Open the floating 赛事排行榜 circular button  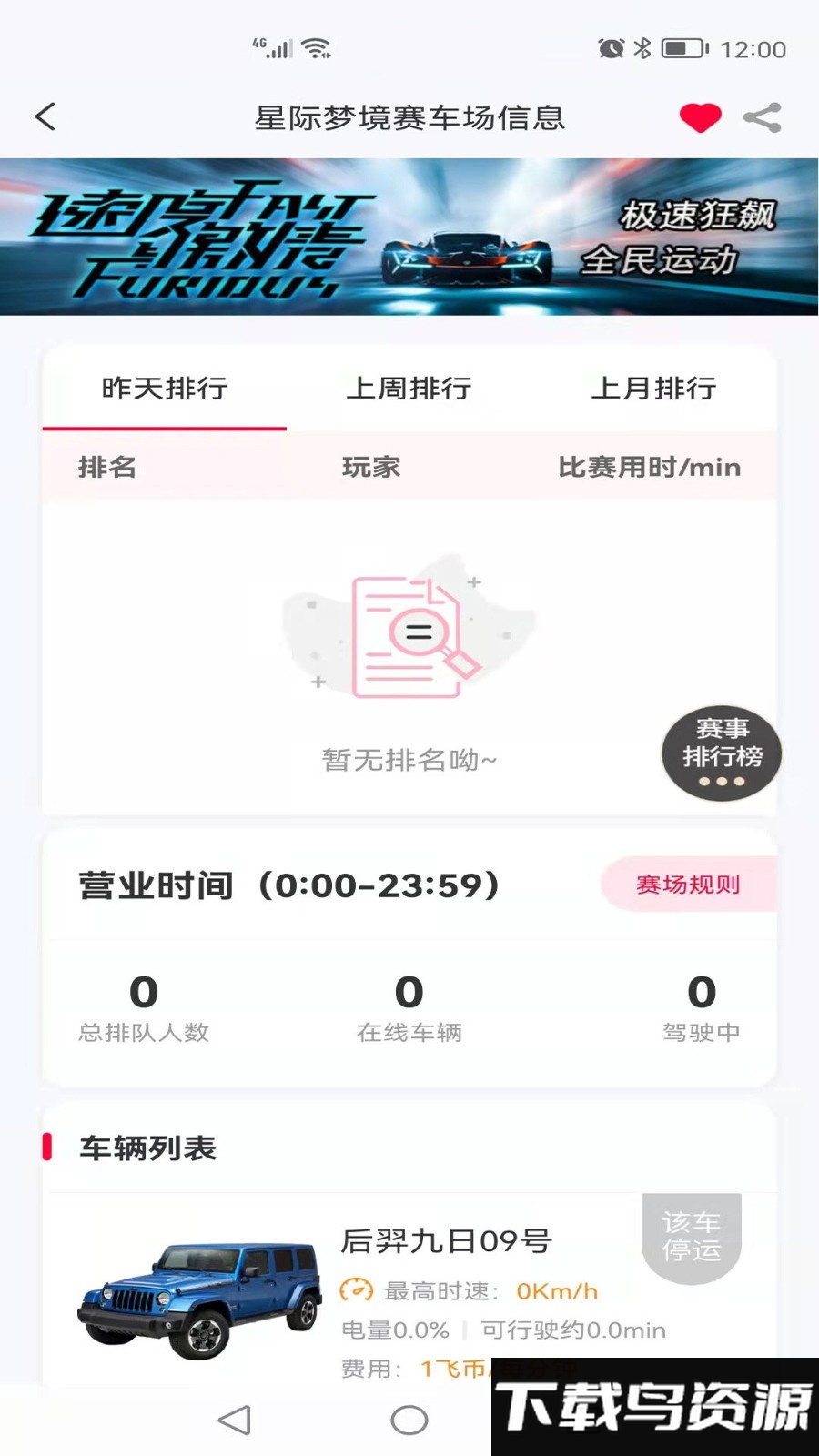tap(720, 753)
